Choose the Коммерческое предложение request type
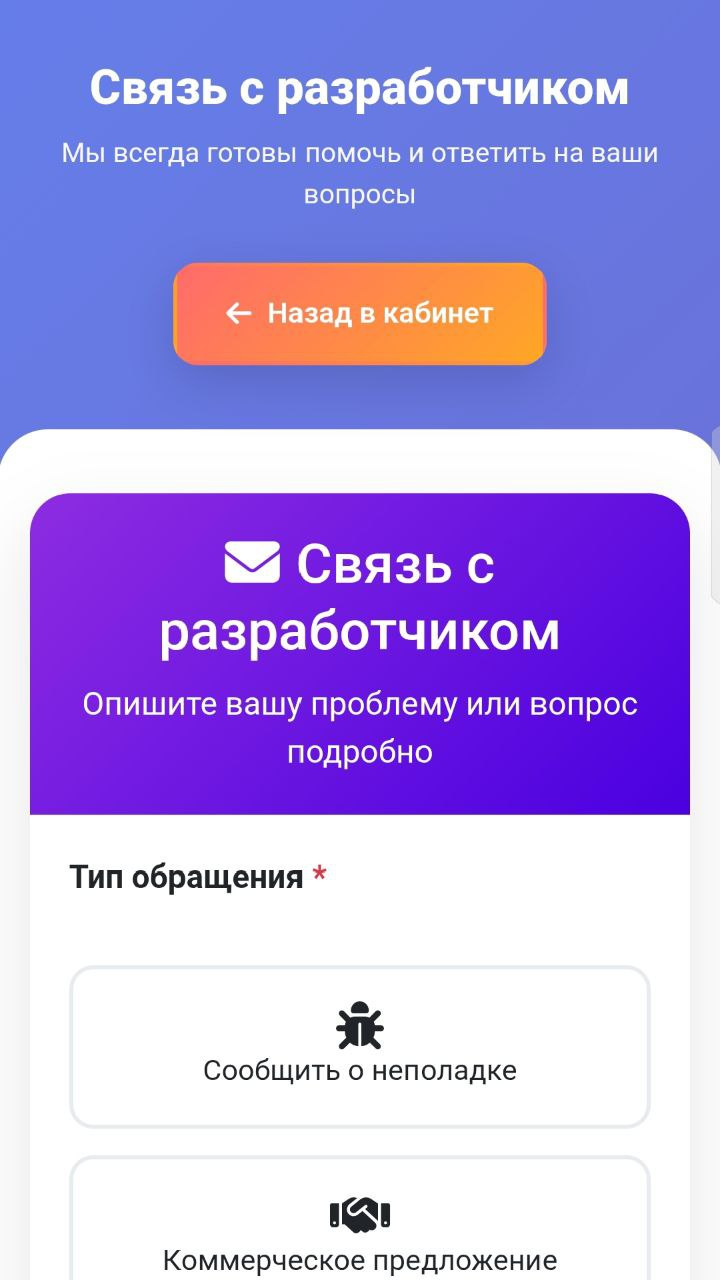This screenshot has width=720, height=1280. pyautogui.click(x=360, y=1230)
